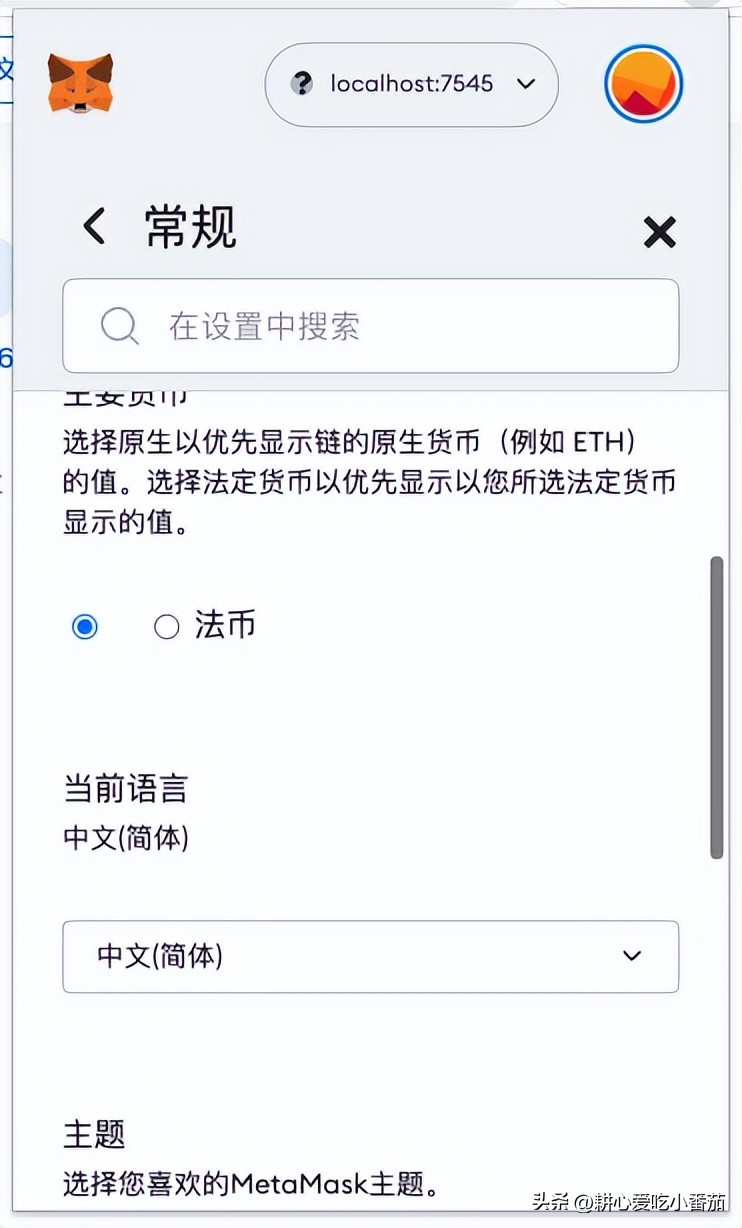Expand the 中文(简体) language dropdown

tap(370, 956)
